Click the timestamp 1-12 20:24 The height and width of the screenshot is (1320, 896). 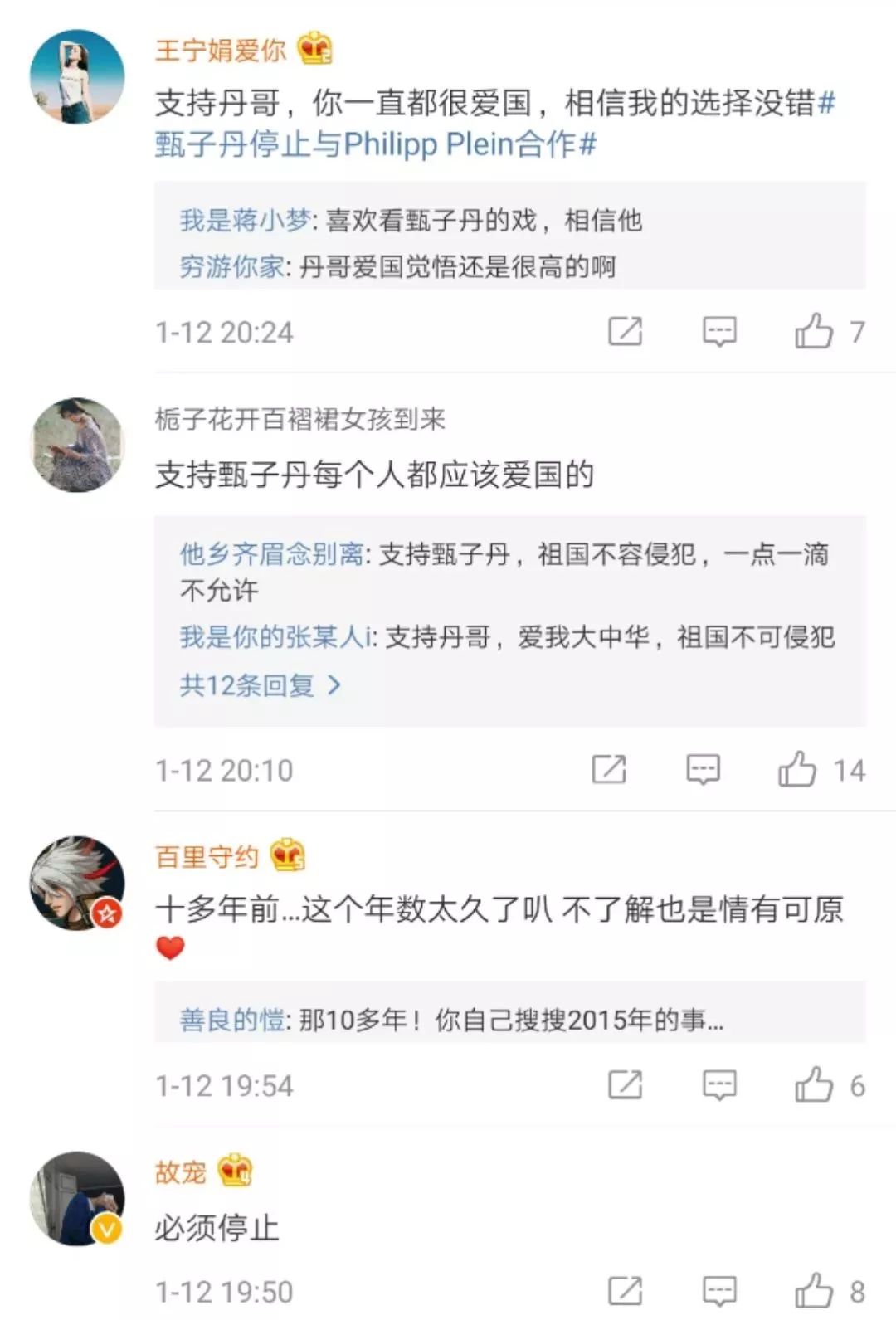coord(224,333)
